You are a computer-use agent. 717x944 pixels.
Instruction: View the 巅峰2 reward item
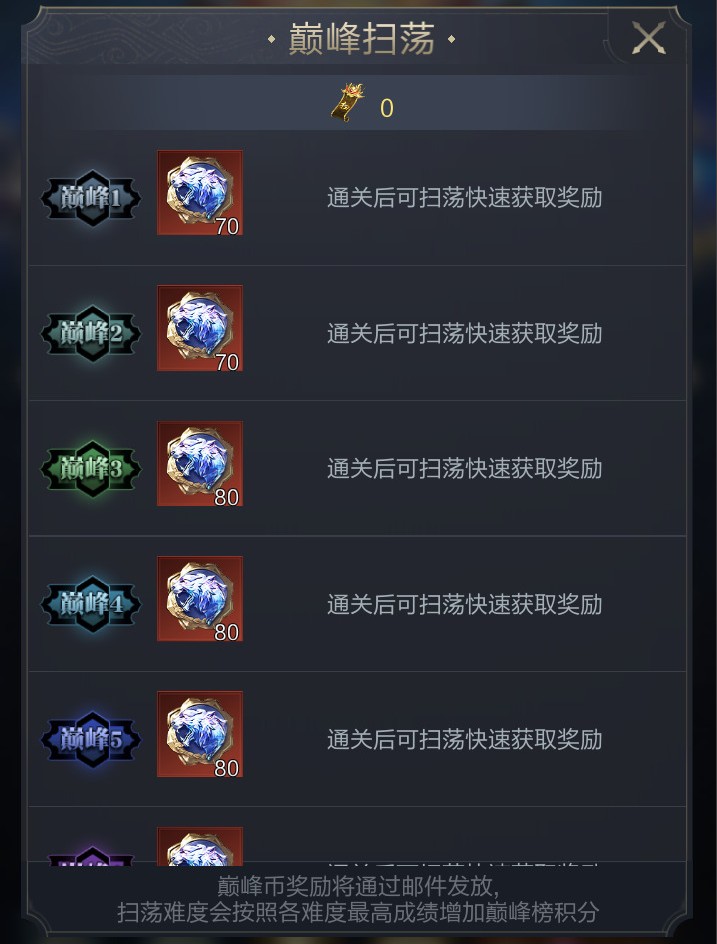(200, 328)
